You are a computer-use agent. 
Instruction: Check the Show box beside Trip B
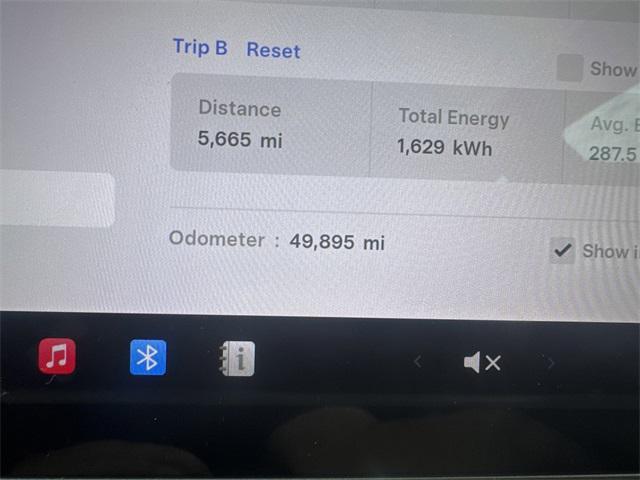(x=570, y=68)
